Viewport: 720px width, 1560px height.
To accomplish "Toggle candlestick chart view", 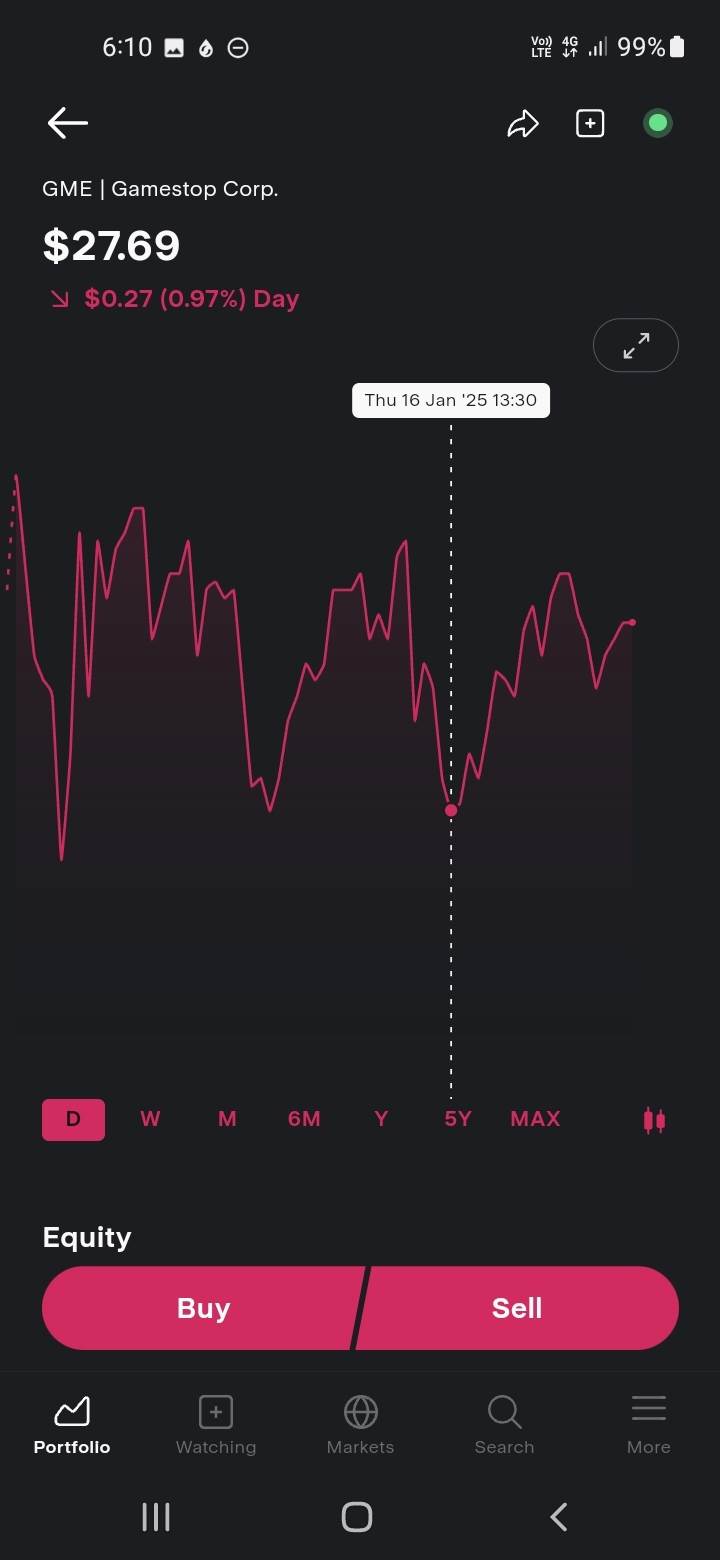I will pos(654,1120).
